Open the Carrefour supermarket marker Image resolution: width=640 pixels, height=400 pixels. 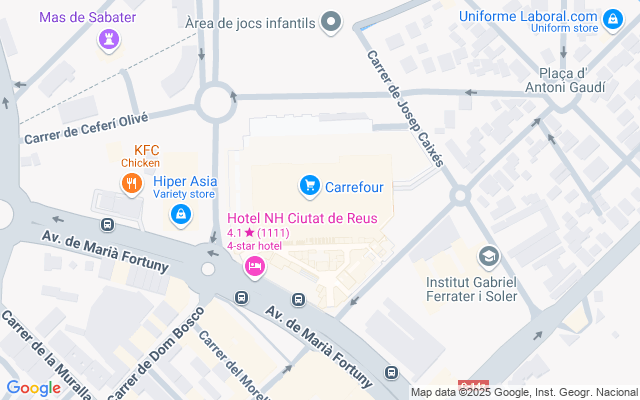click(x=310, y=185)
